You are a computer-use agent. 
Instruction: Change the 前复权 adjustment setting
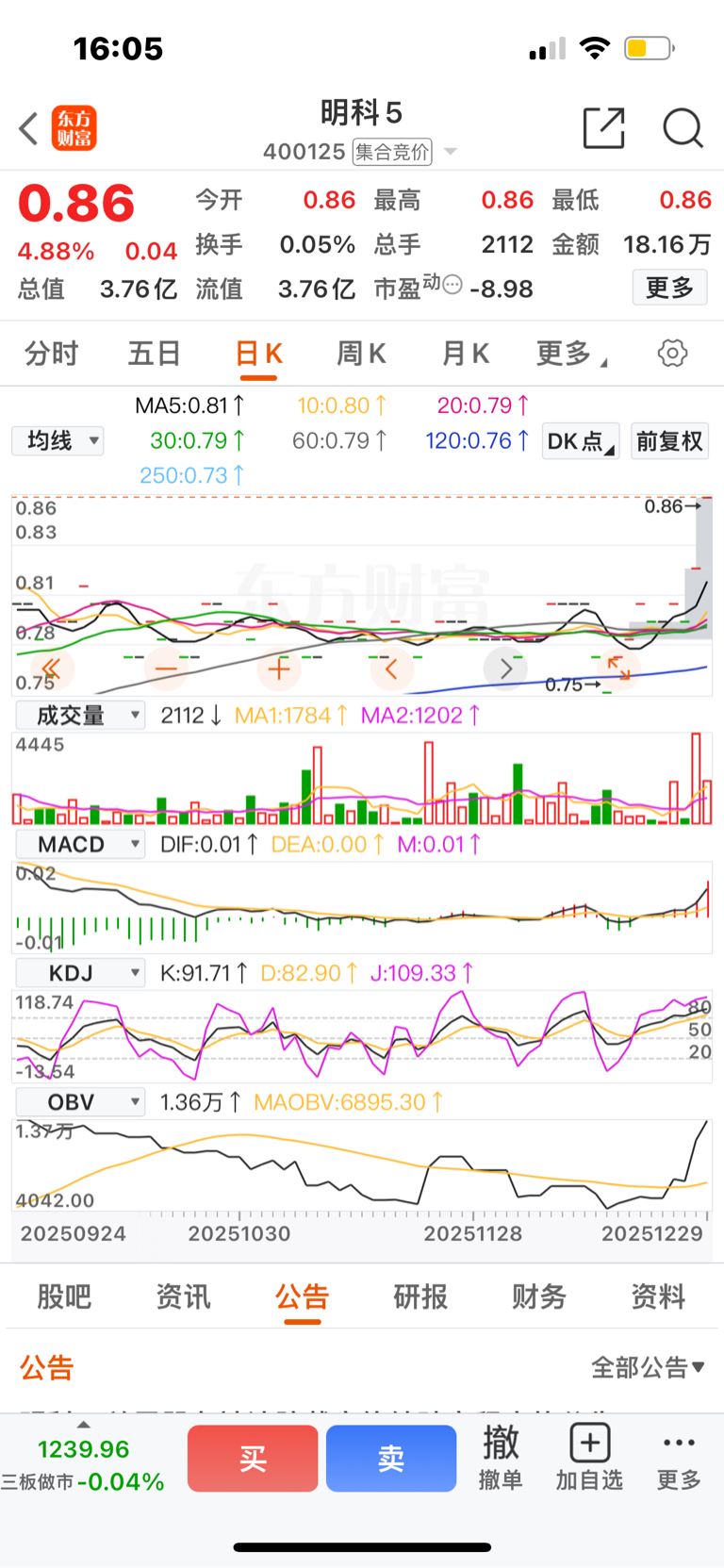click(669, 441)
